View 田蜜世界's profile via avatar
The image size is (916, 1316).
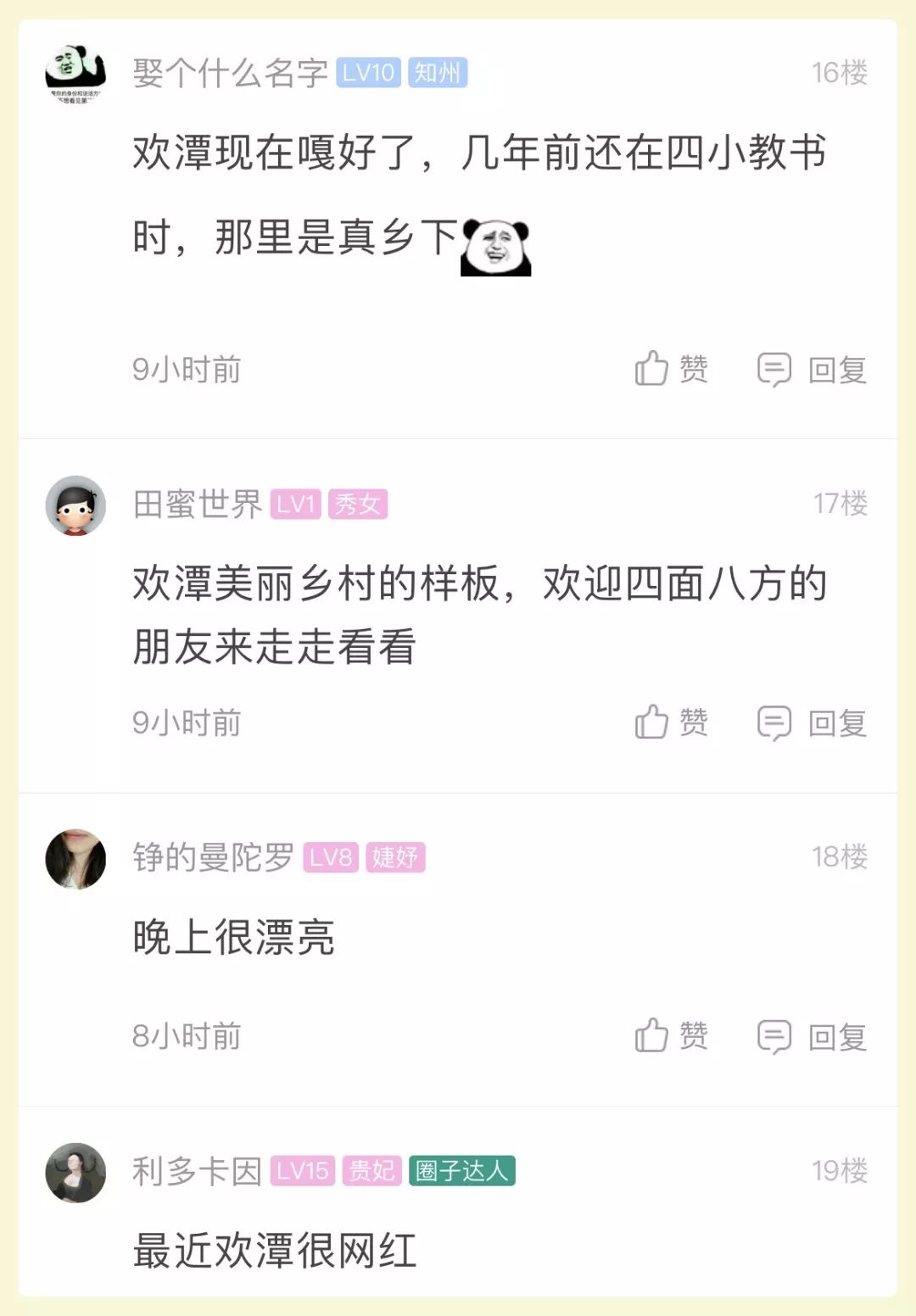point(75,505)
